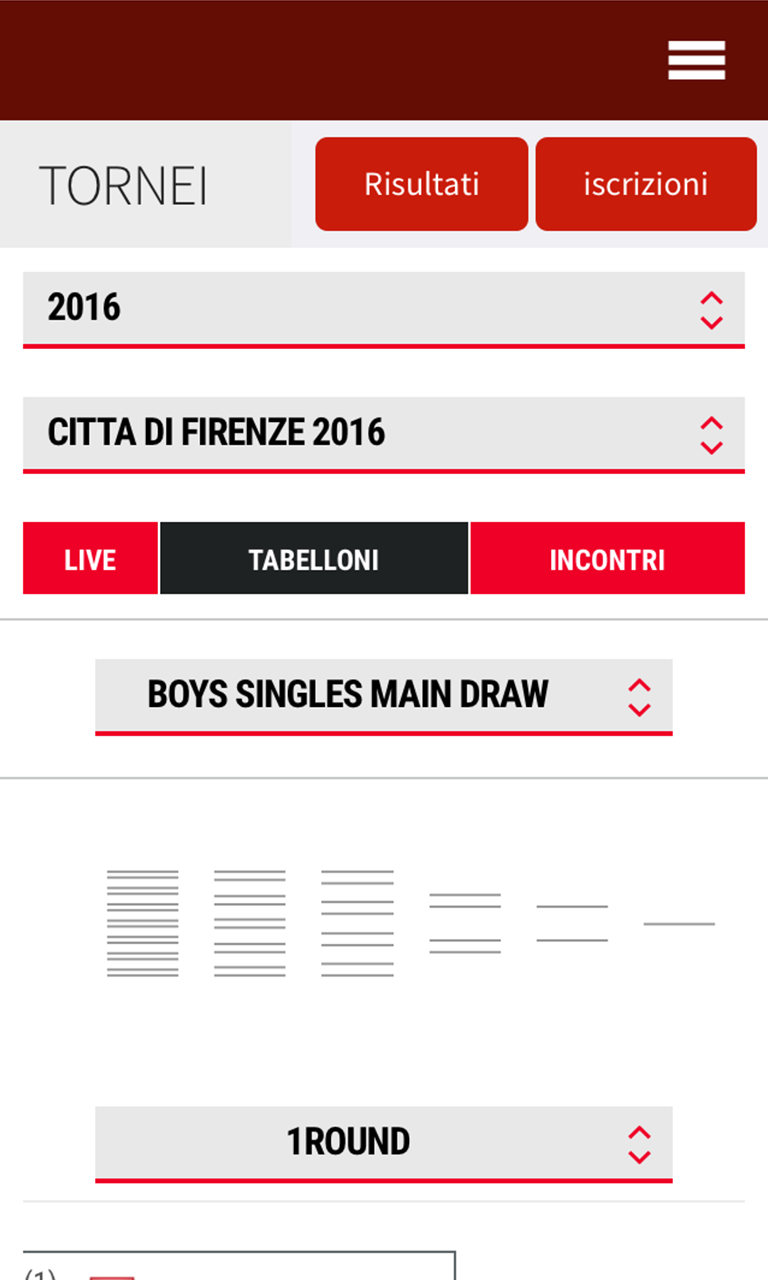
Task: Select the TABELLONI tab
Action: (x=314, y=559)
